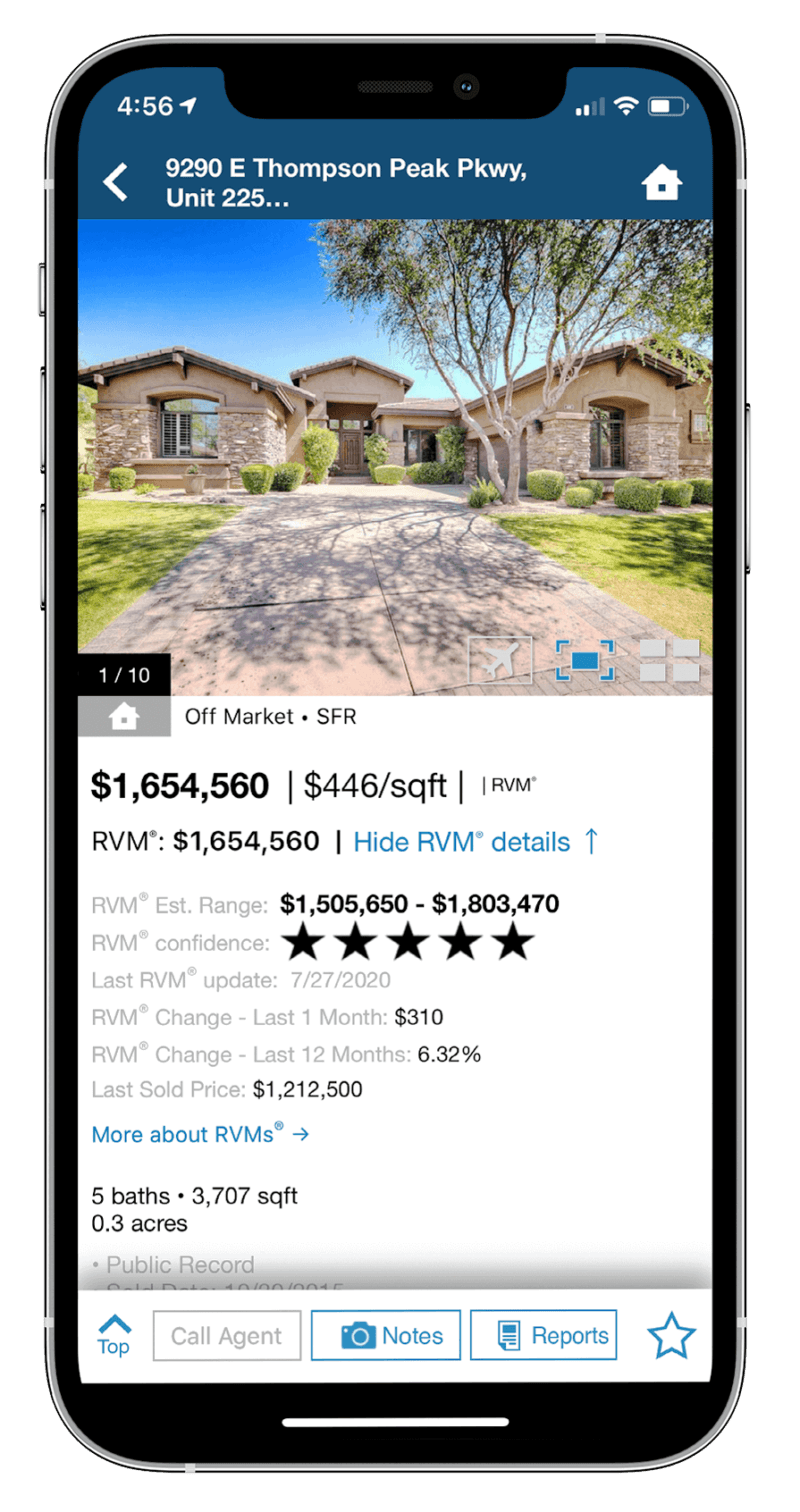The height and width of the screenshot is (1512, 800).
Task: Open the photo grid view
Action: click(x=669, y=660)
